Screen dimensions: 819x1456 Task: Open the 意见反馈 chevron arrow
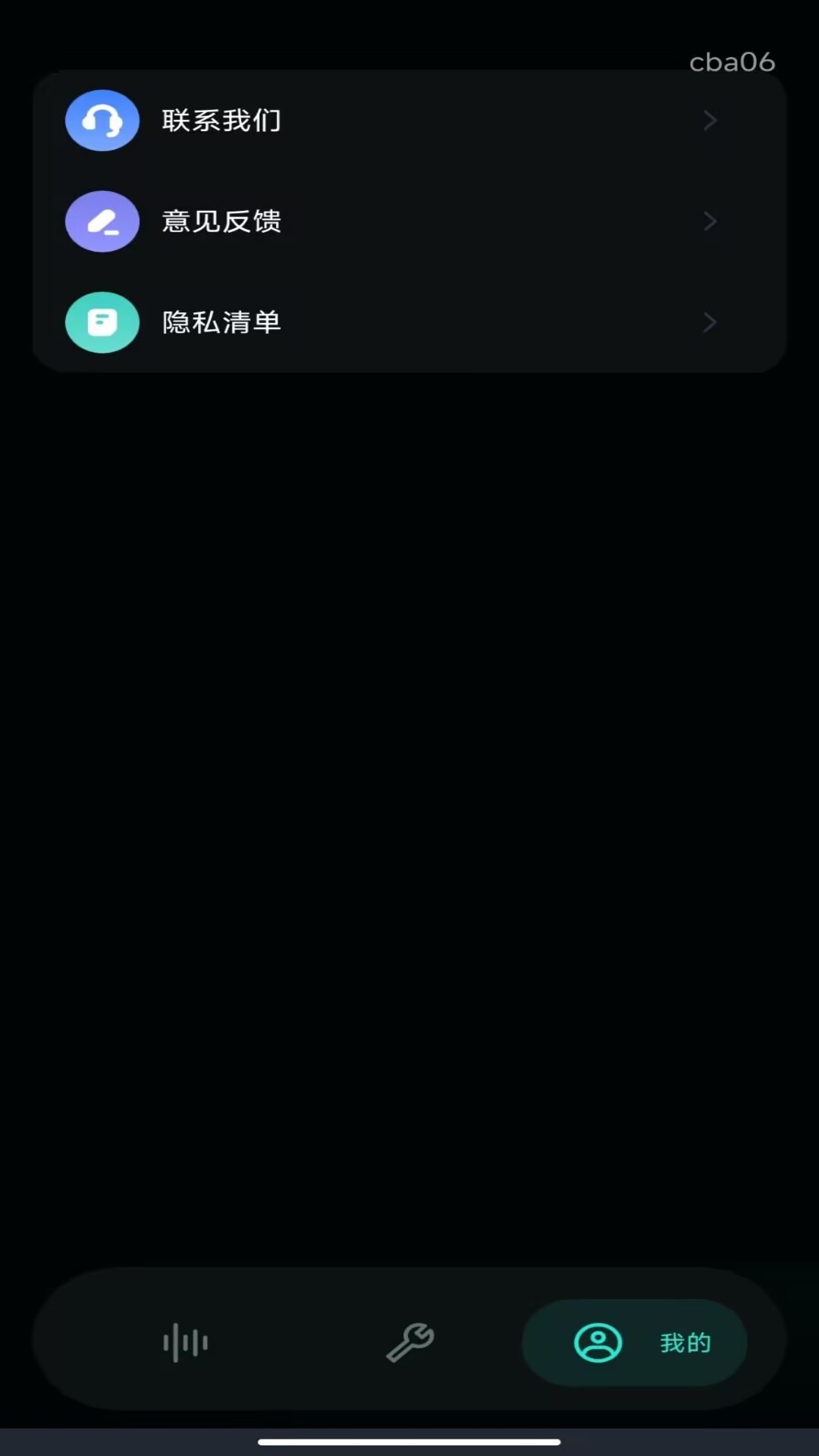(x=710, y=221)
